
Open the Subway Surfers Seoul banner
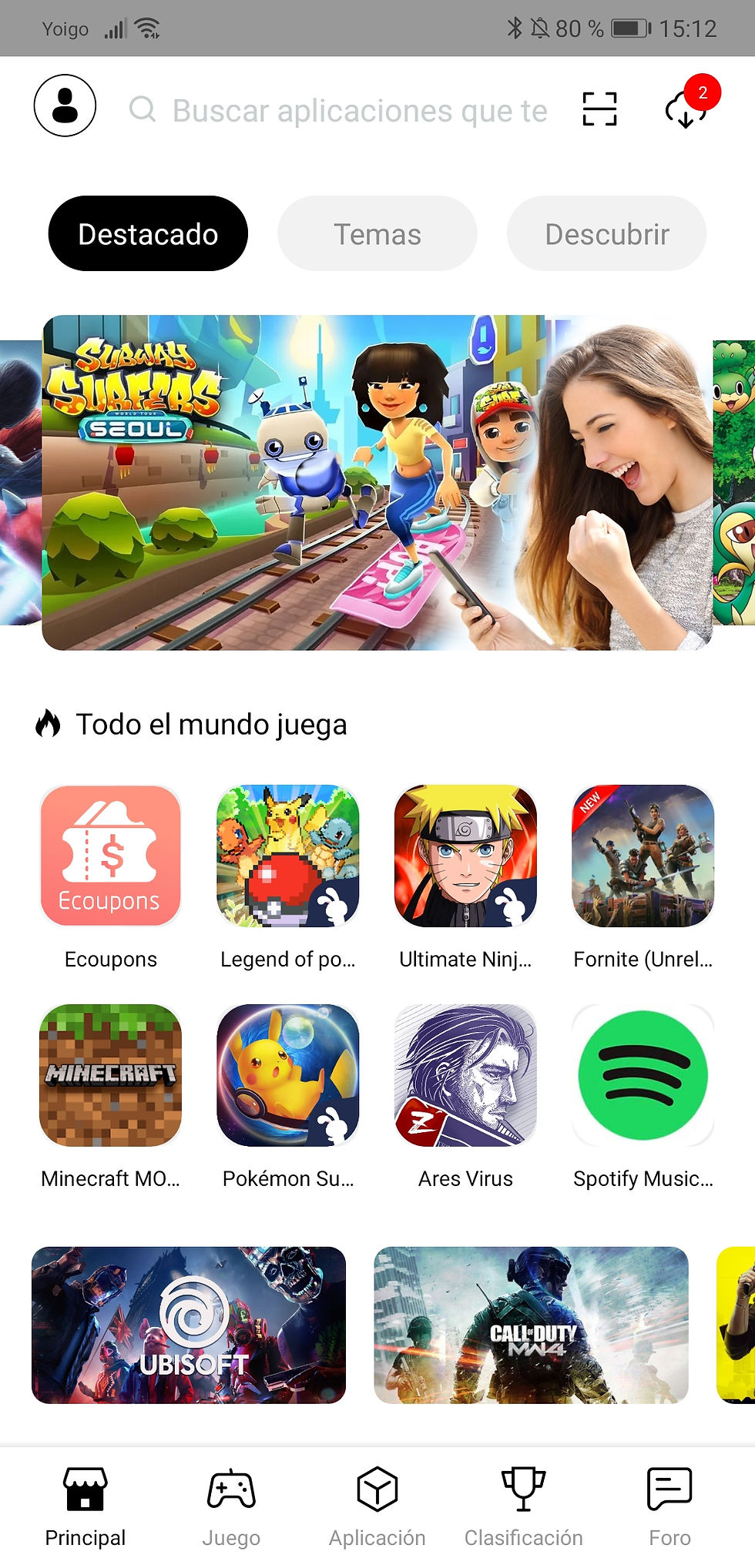(377, 483)
